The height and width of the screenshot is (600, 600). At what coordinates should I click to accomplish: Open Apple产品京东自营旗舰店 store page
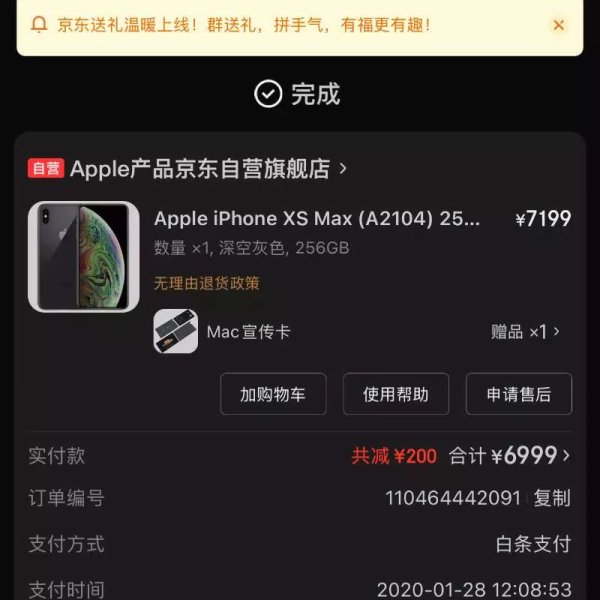point(200,168)
